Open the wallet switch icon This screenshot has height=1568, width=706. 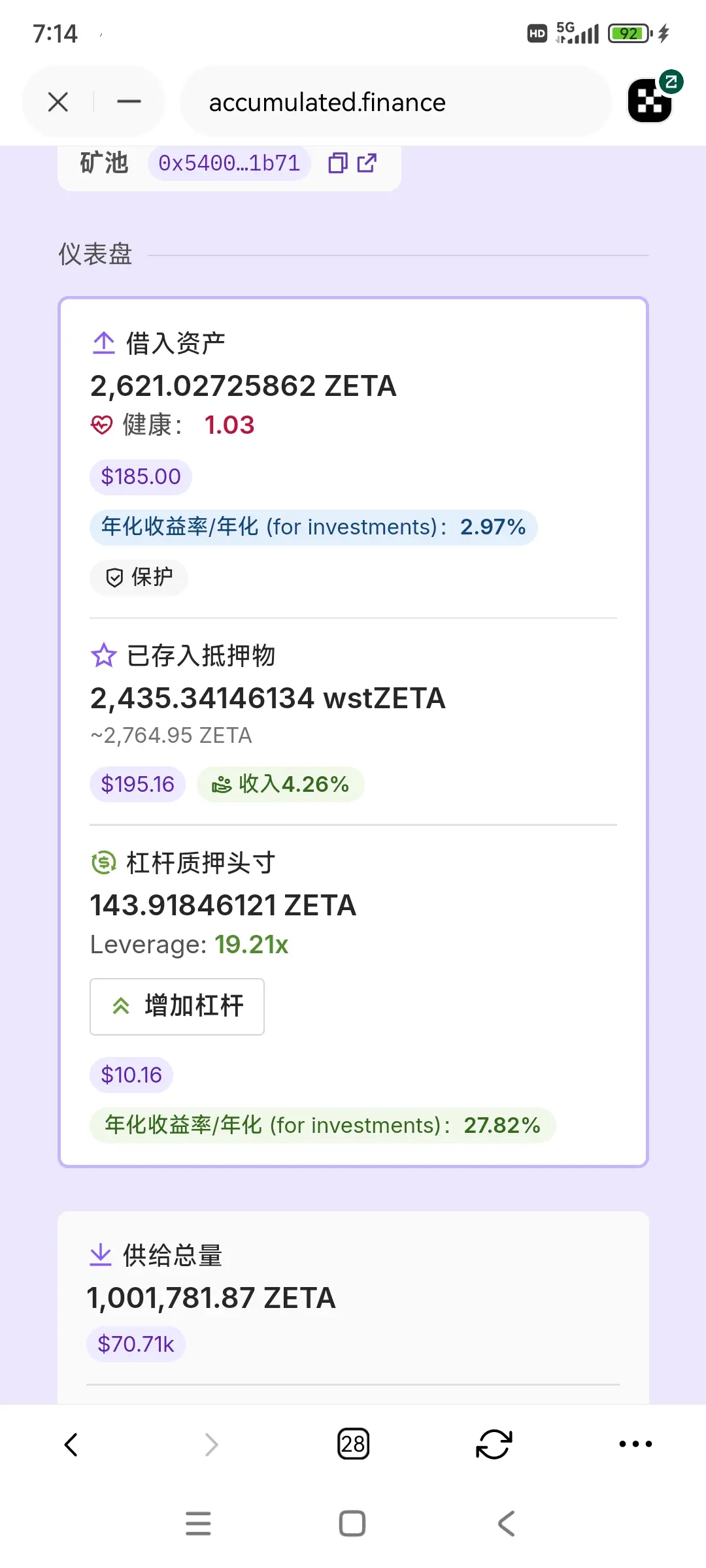coord(652,99)
